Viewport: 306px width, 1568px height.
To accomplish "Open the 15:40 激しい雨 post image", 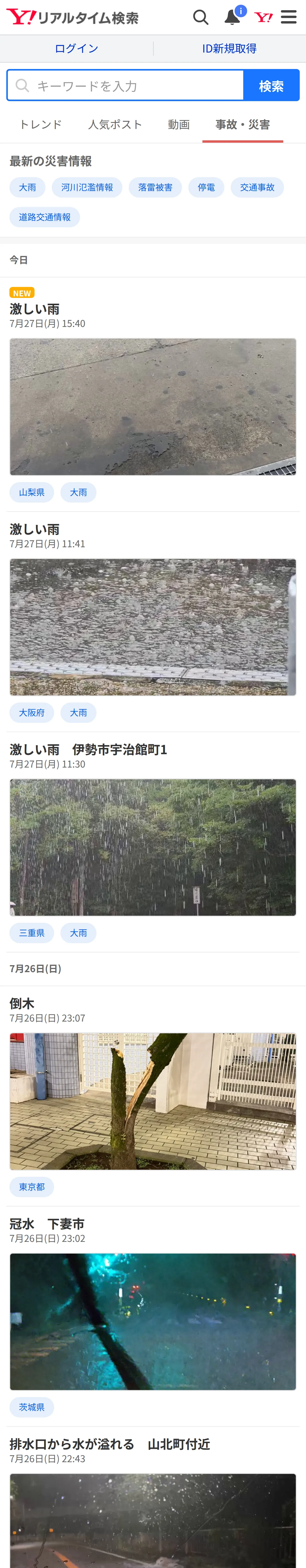I will click(153, 407).
